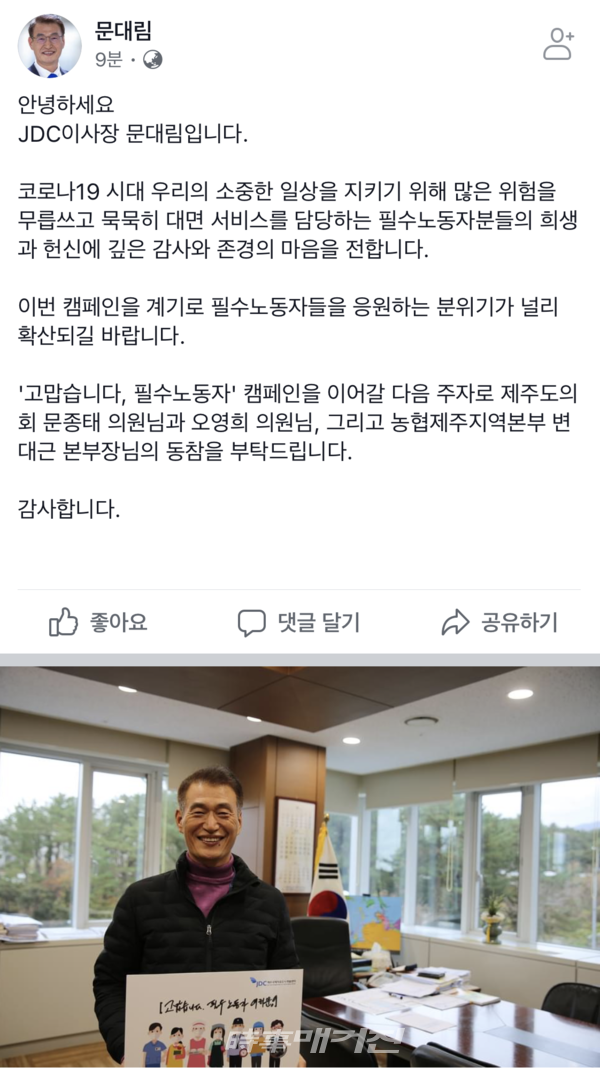Open the 문대림 profile name link

point(123,31)
